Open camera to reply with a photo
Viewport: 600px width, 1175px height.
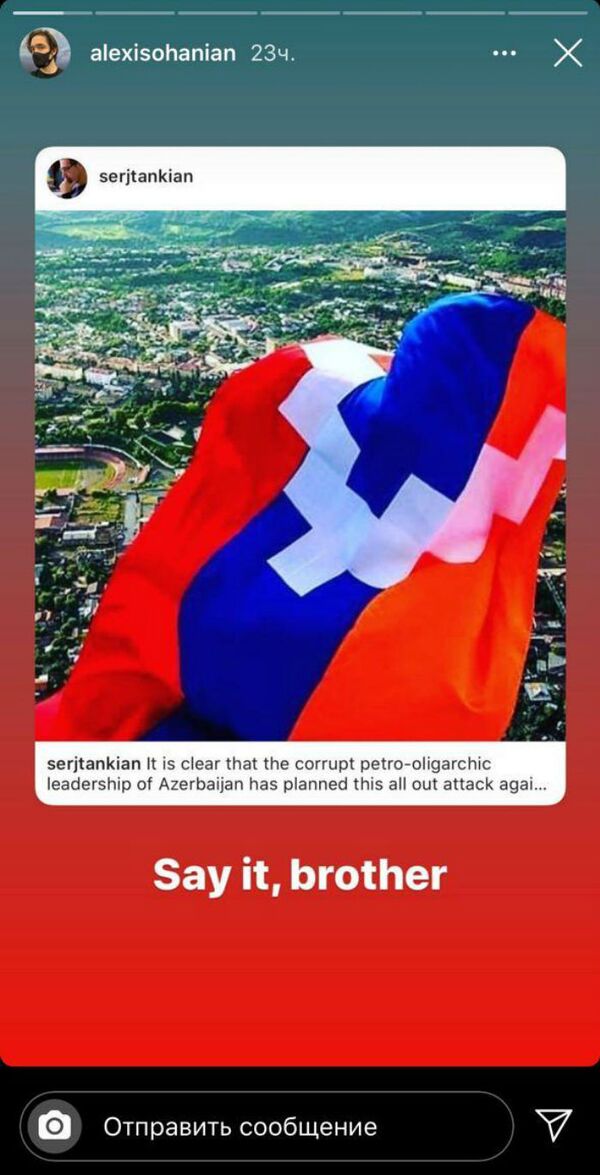point(54,1126)
